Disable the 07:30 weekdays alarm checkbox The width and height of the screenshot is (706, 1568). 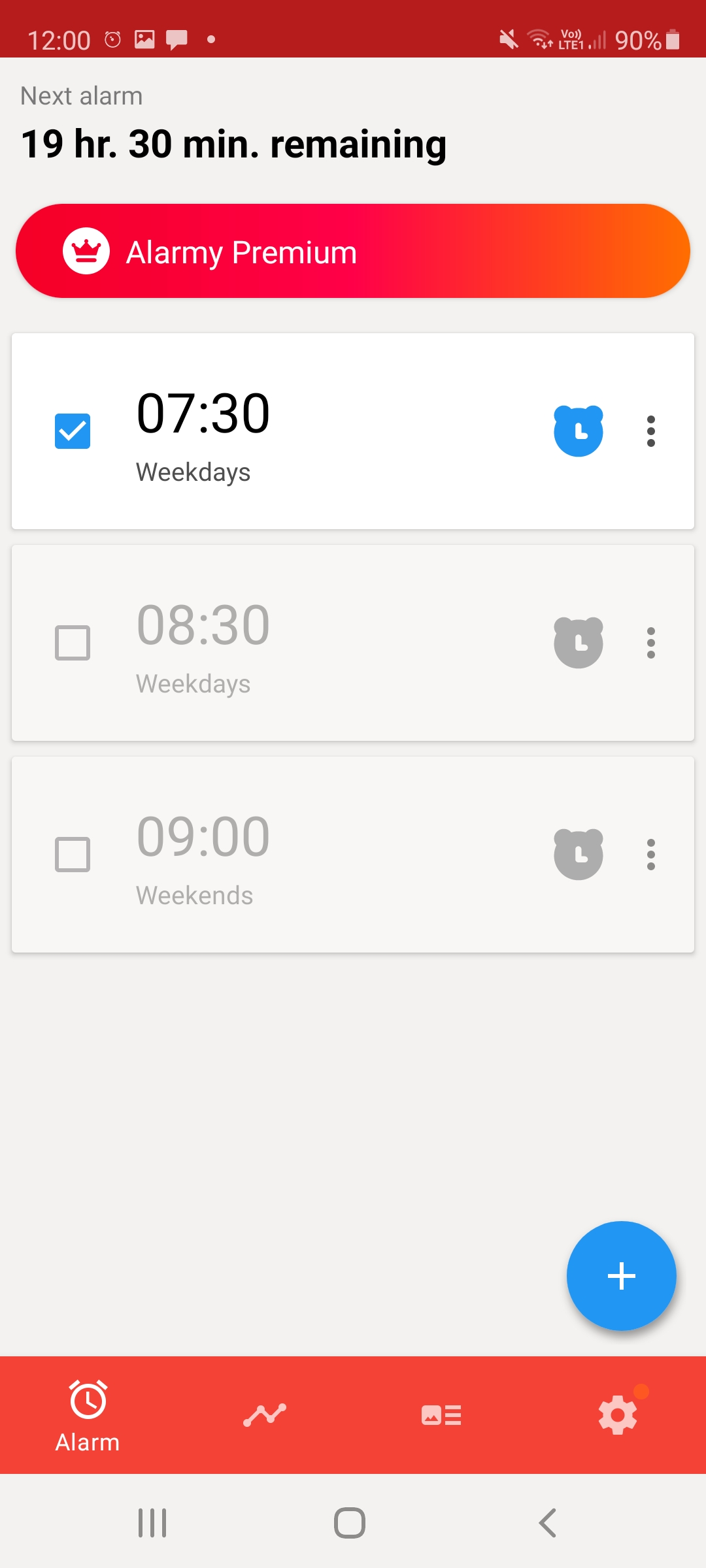73,431
